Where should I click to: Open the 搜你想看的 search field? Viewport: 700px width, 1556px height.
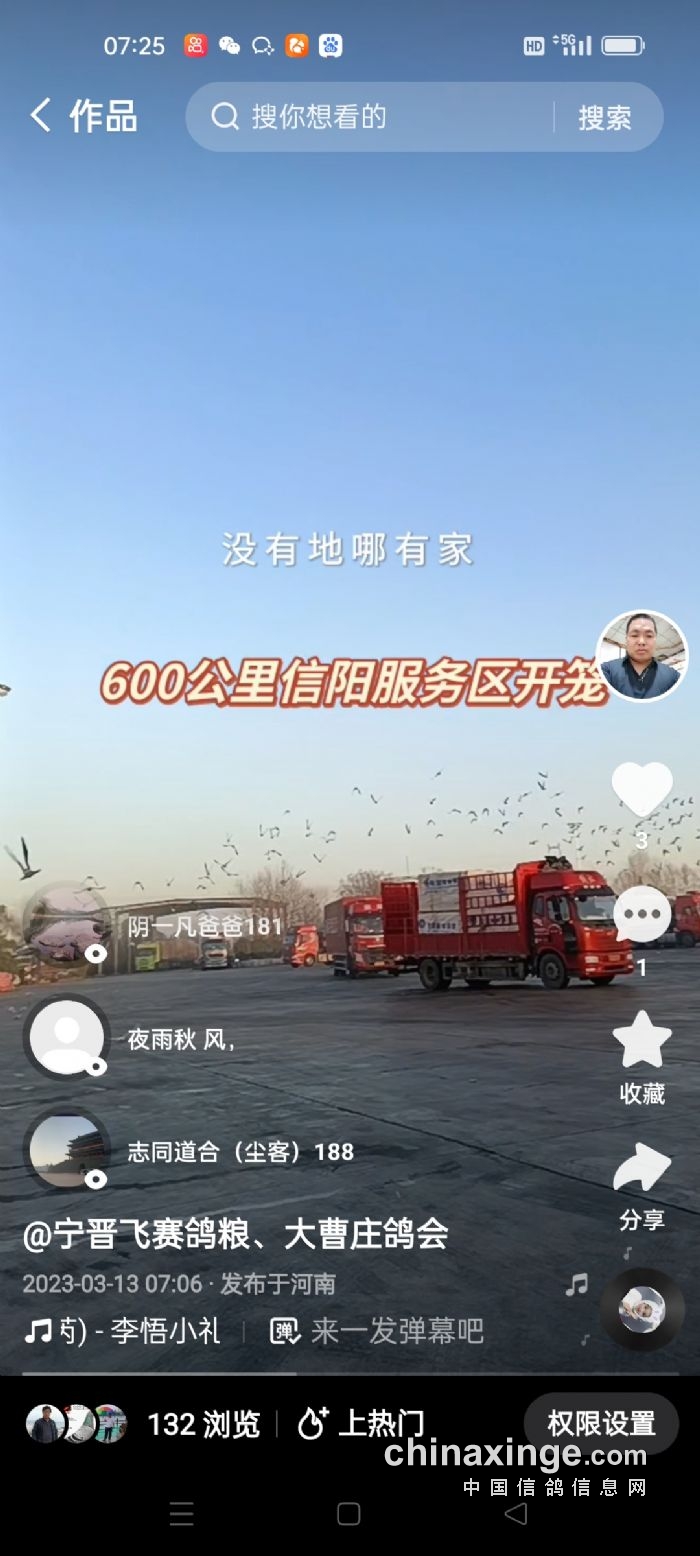click(x=380, y=117)
